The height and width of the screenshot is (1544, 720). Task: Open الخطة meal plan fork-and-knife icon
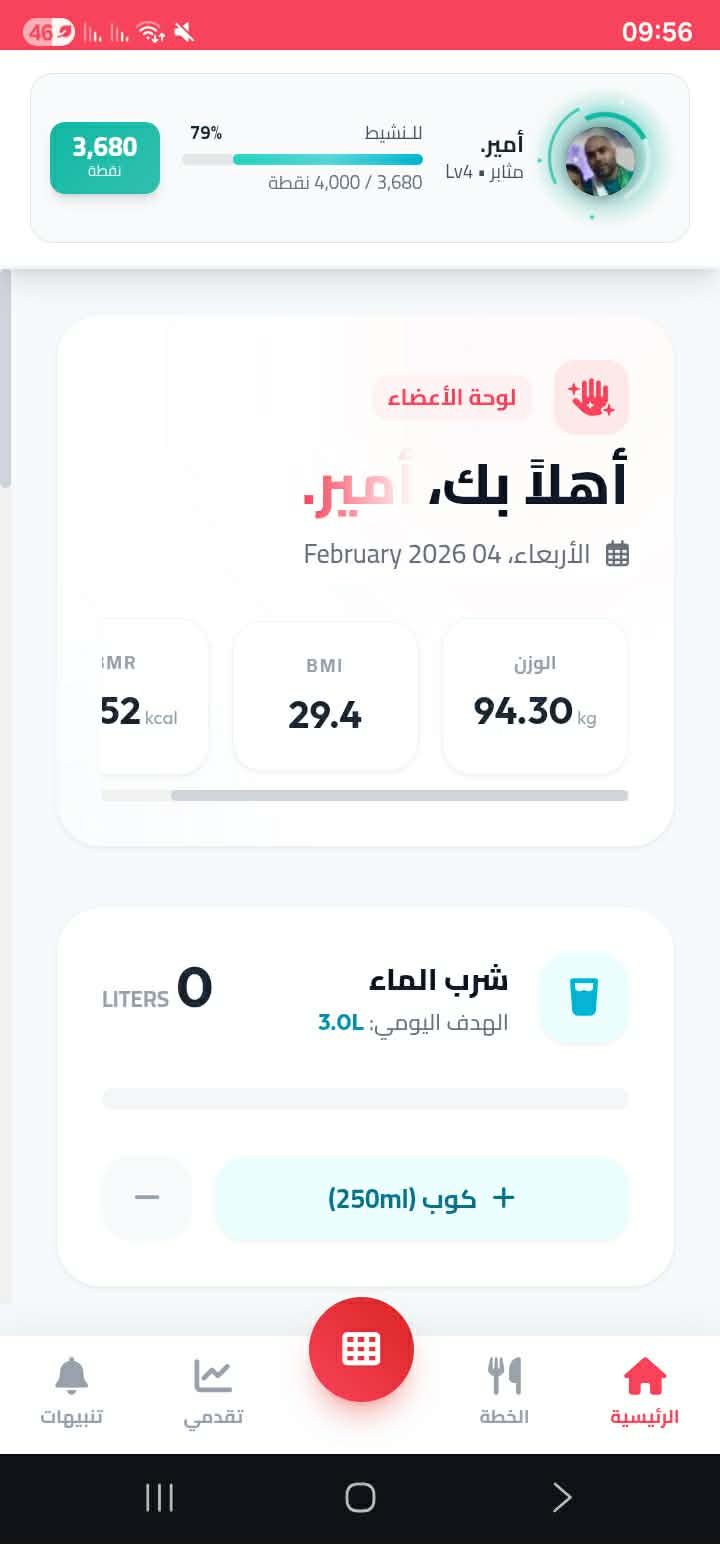click(x=506, y=1375)
